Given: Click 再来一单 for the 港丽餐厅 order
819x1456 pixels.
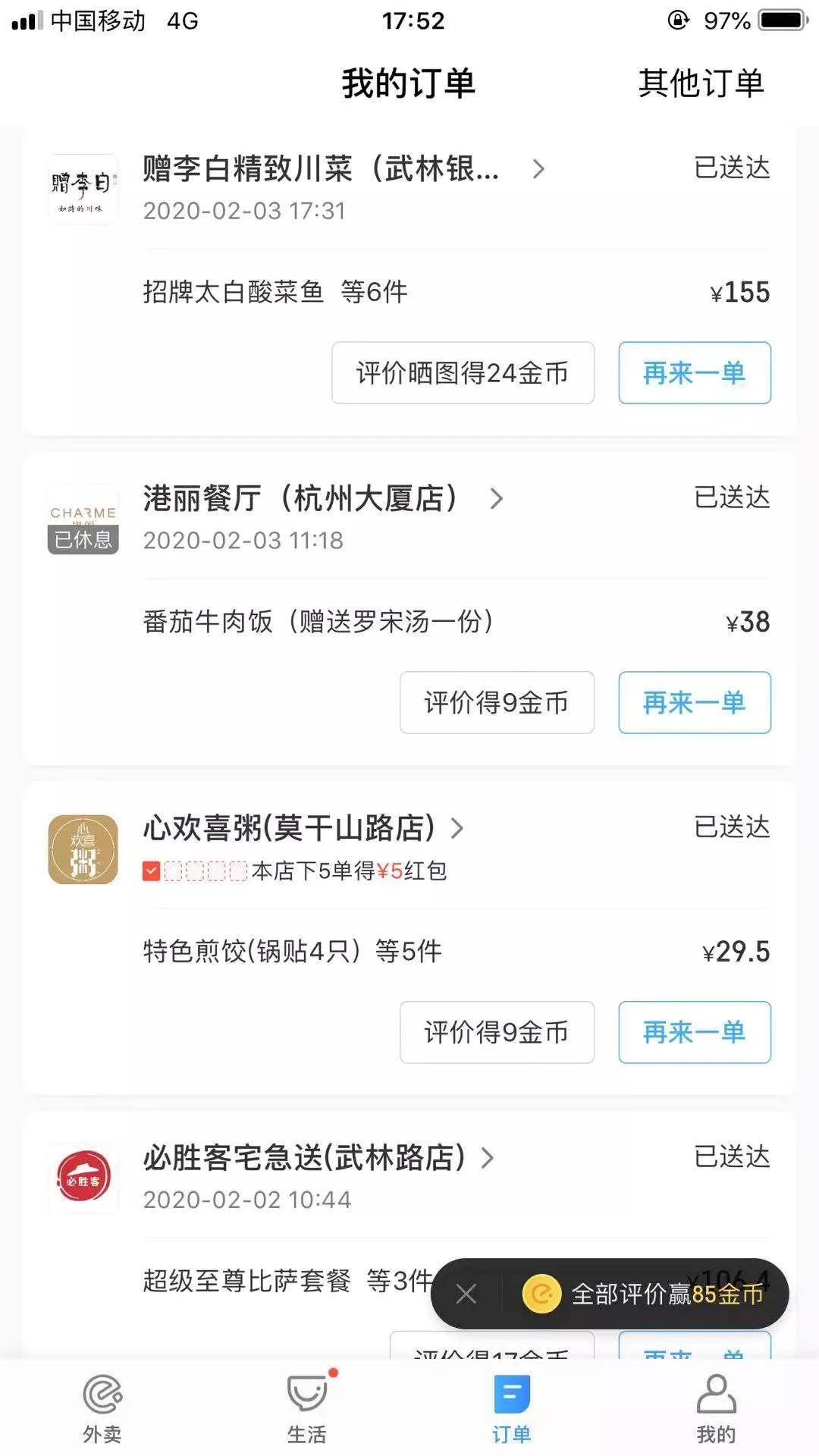Looking at the screenshot, I should [694, 703].
